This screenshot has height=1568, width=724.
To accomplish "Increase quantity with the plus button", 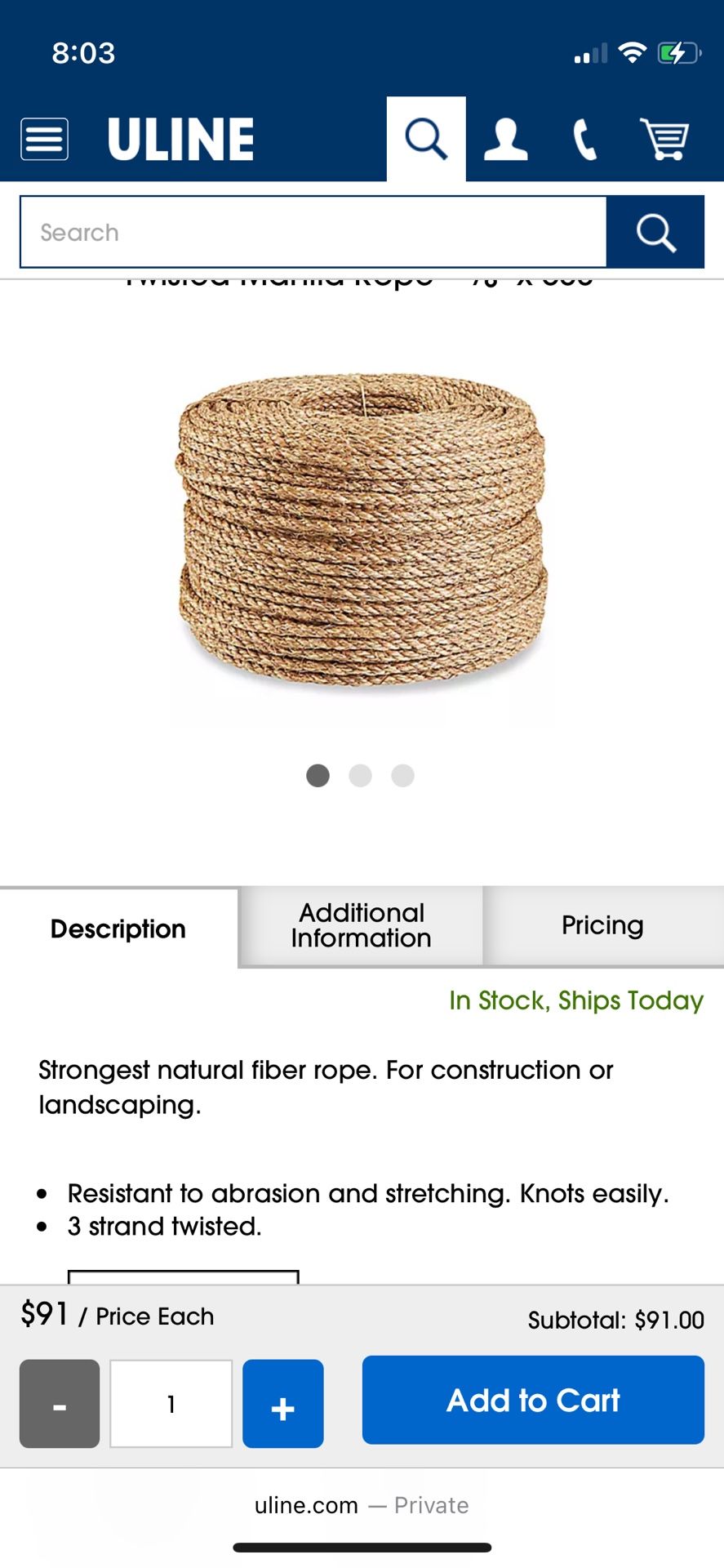I will [282, 1404].
